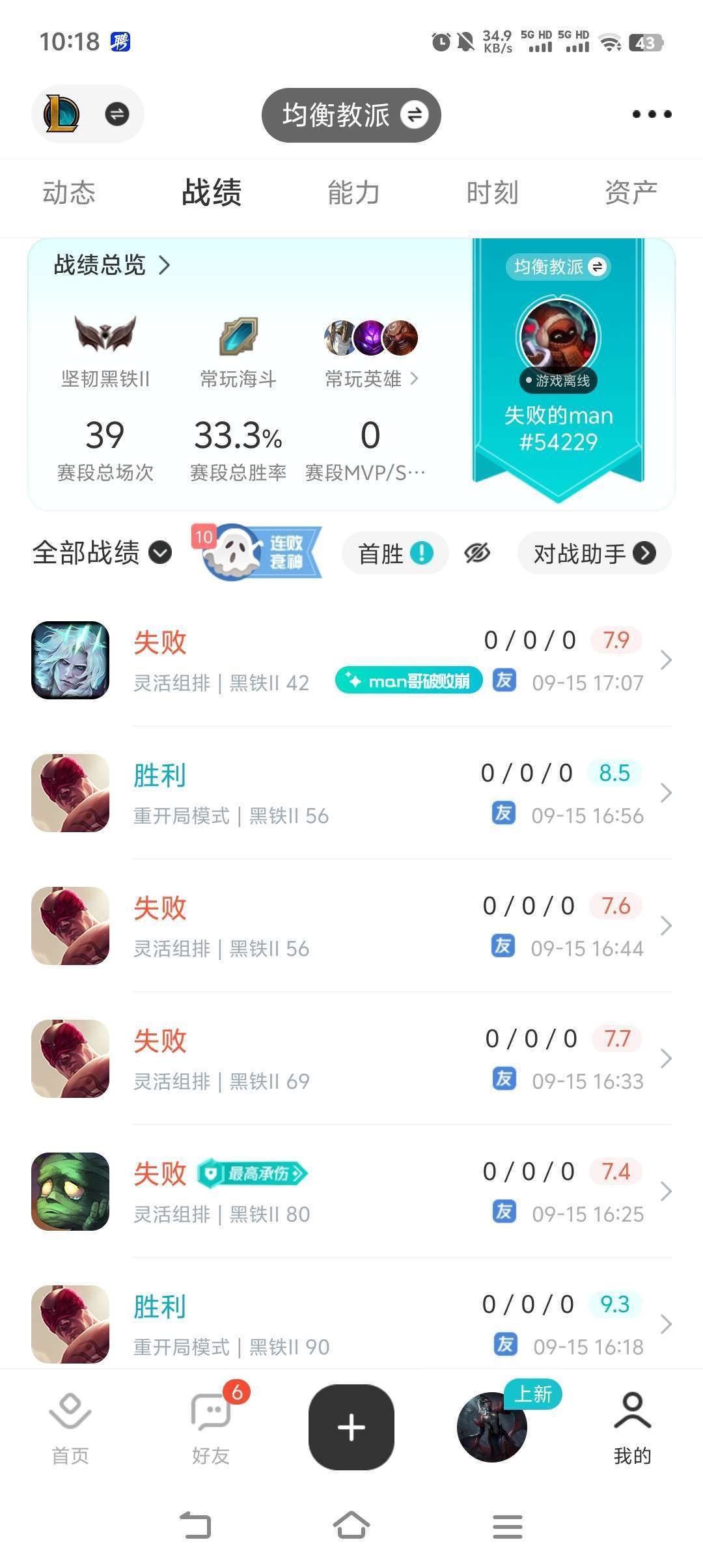Switch game using League of Legends icon
The image size is (703, 1568).
pyautogui.click(x=87, y=115)
